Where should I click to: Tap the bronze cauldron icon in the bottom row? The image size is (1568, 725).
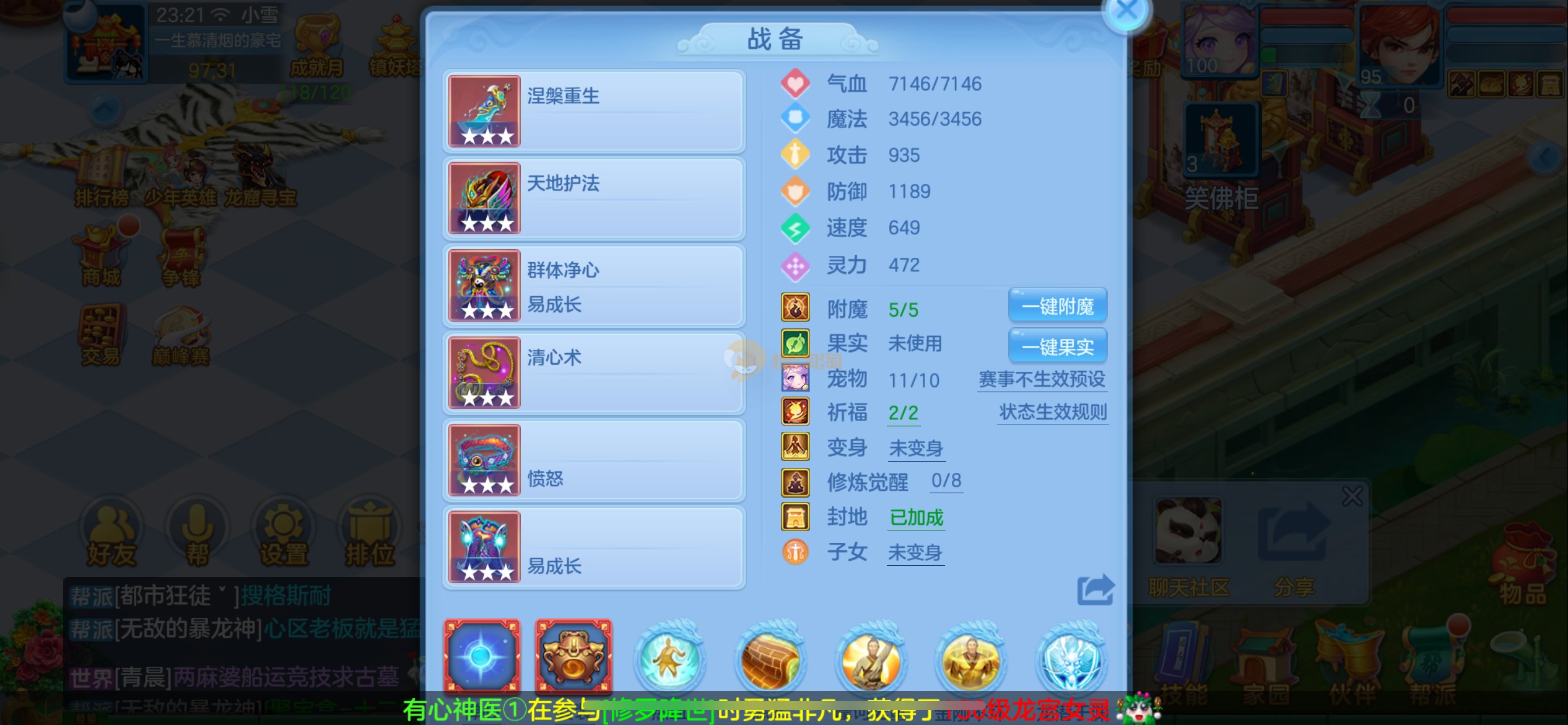(573, 656)
